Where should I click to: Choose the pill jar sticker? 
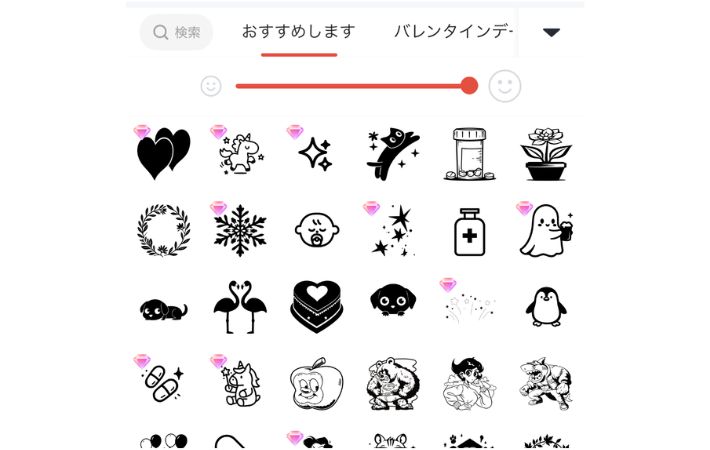pos(469,154)
